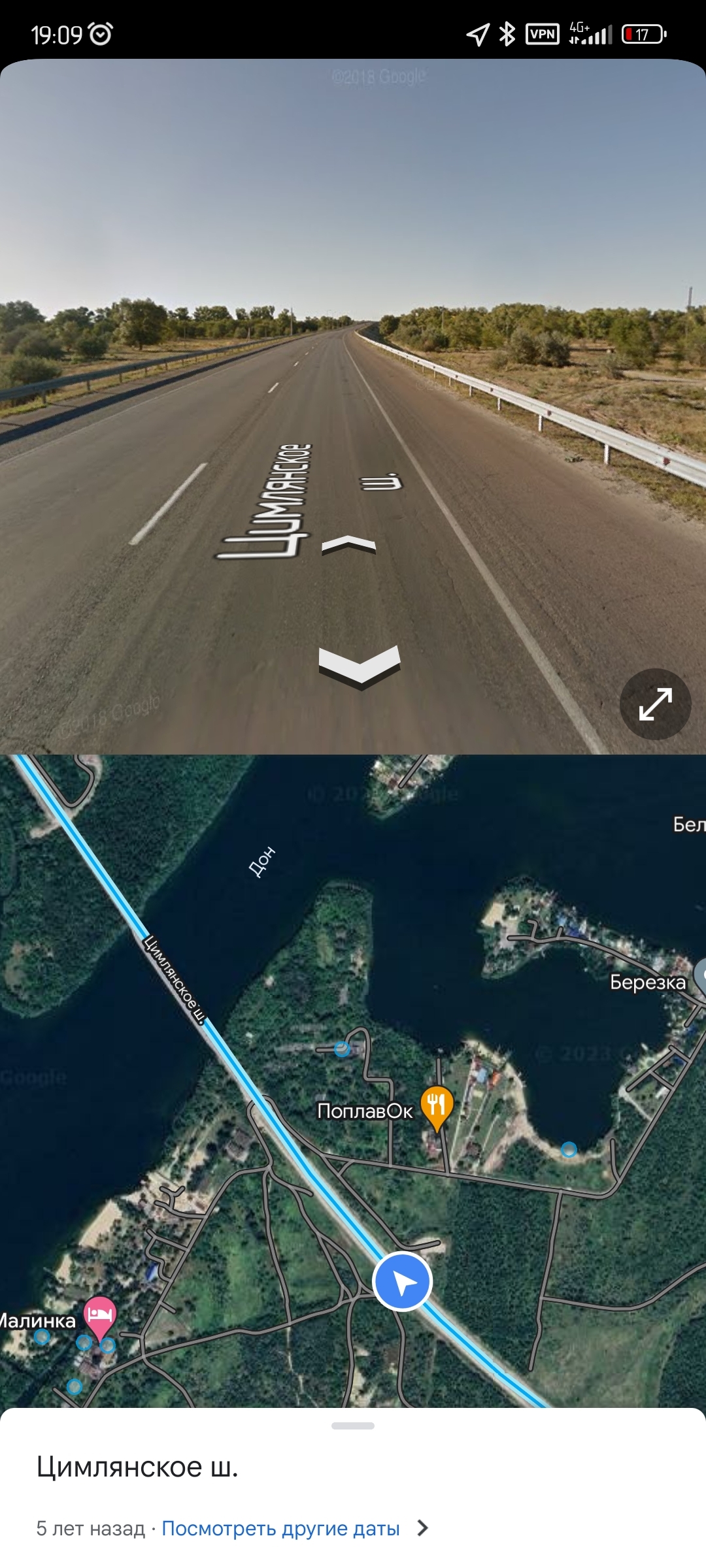Expand the bottom sheet handle

point(353,1426)
